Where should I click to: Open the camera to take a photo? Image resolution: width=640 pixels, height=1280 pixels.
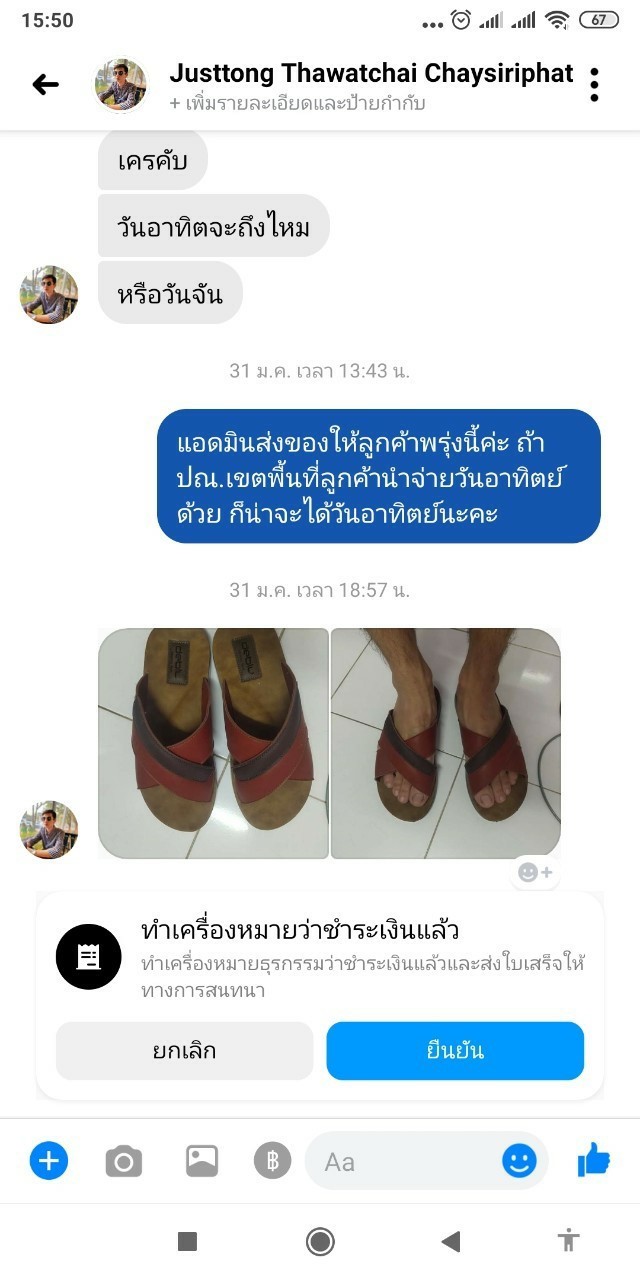coord(124,1161)
